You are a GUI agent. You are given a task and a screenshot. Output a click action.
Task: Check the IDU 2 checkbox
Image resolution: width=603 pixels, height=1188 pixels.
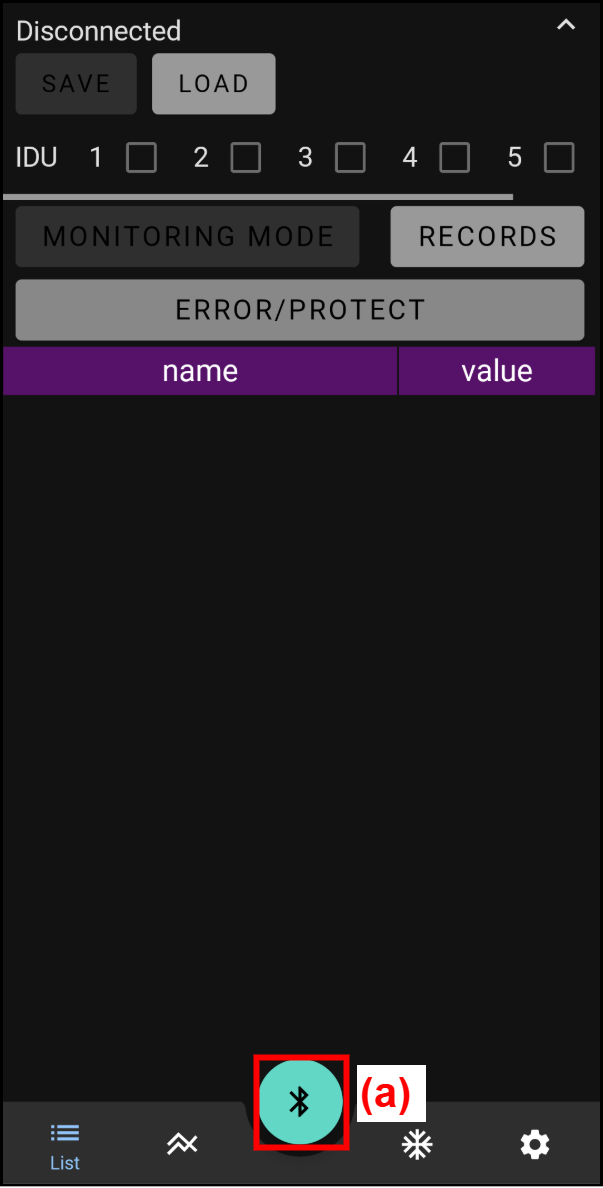[245, 158]
